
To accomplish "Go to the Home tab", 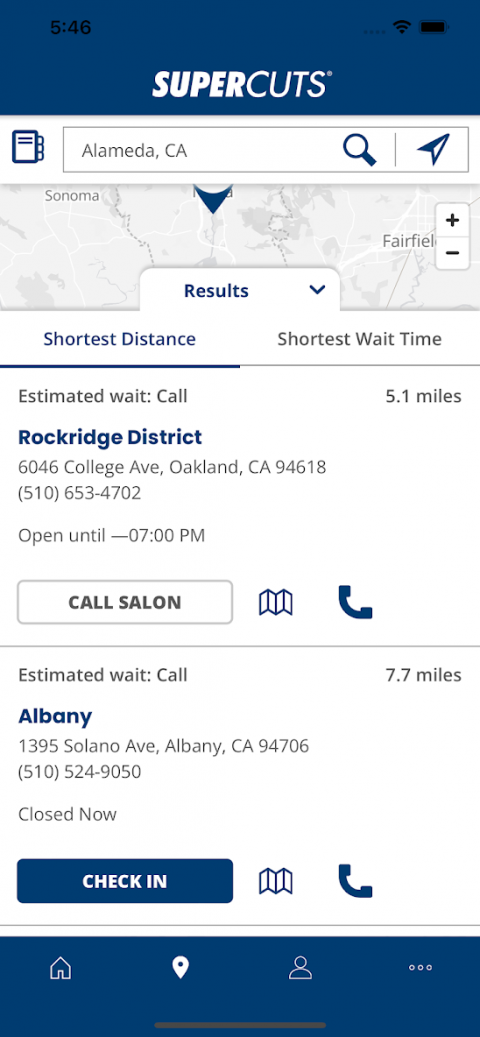I will (60, 968).
